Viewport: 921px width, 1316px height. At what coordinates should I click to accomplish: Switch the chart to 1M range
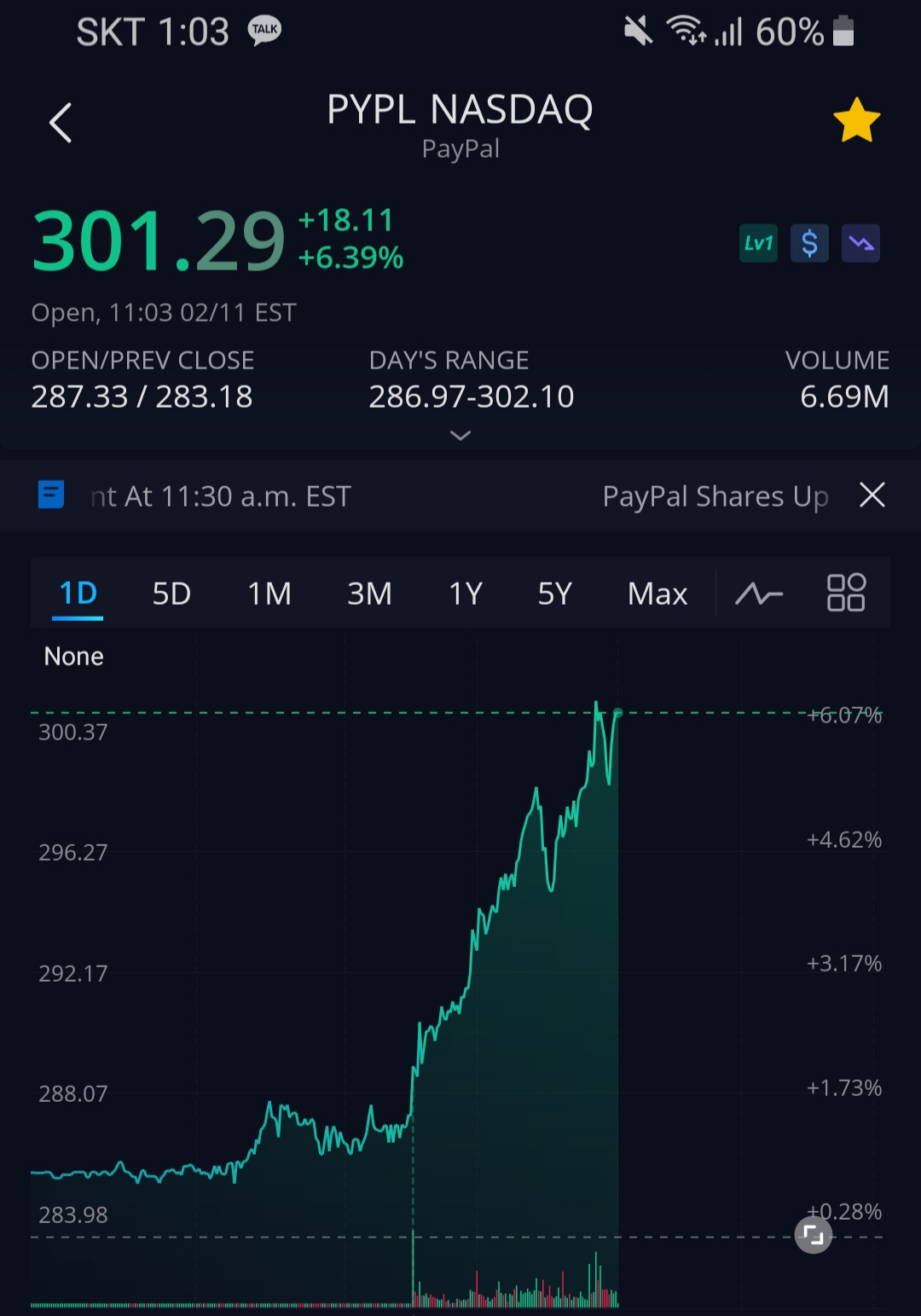tap(269, 594)
